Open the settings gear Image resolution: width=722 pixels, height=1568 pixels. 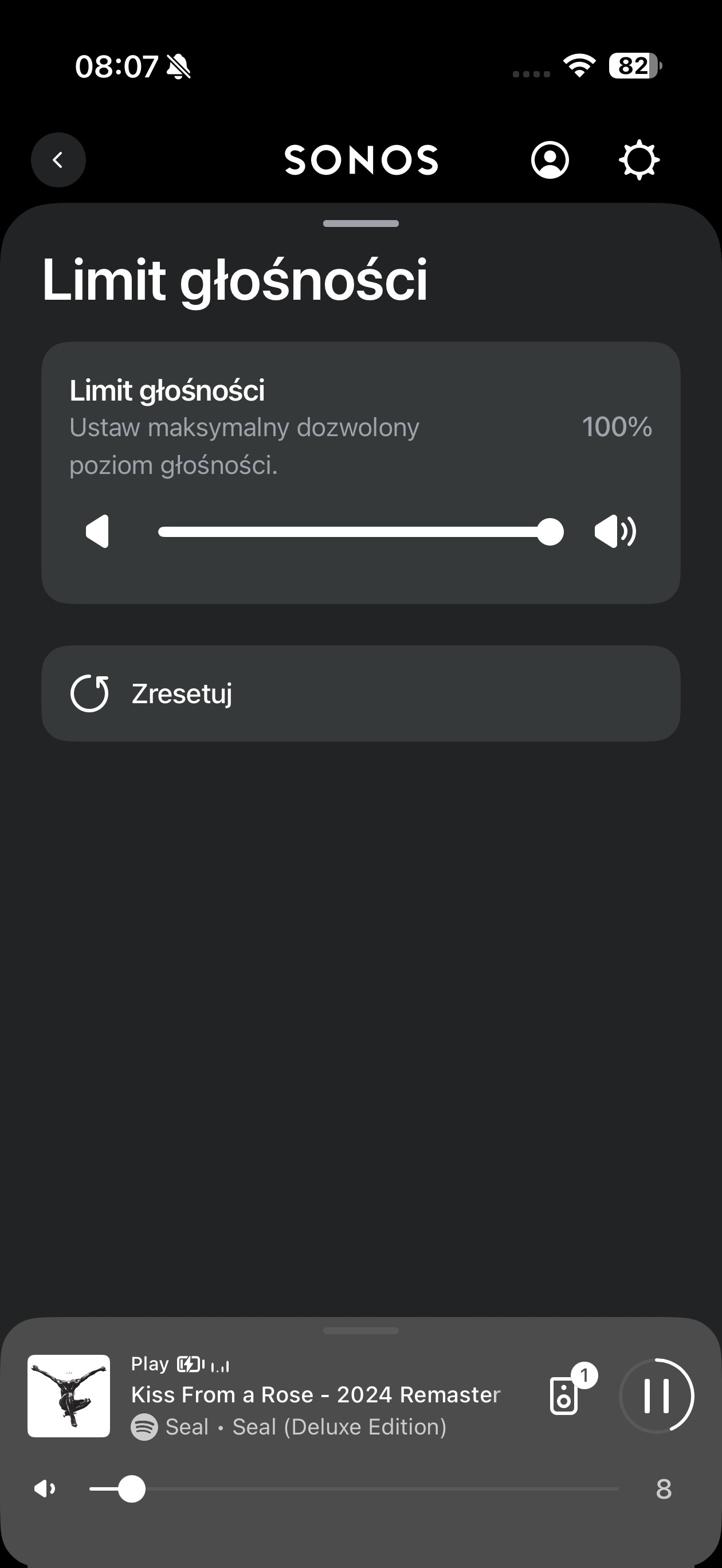(x=638, y=160)
